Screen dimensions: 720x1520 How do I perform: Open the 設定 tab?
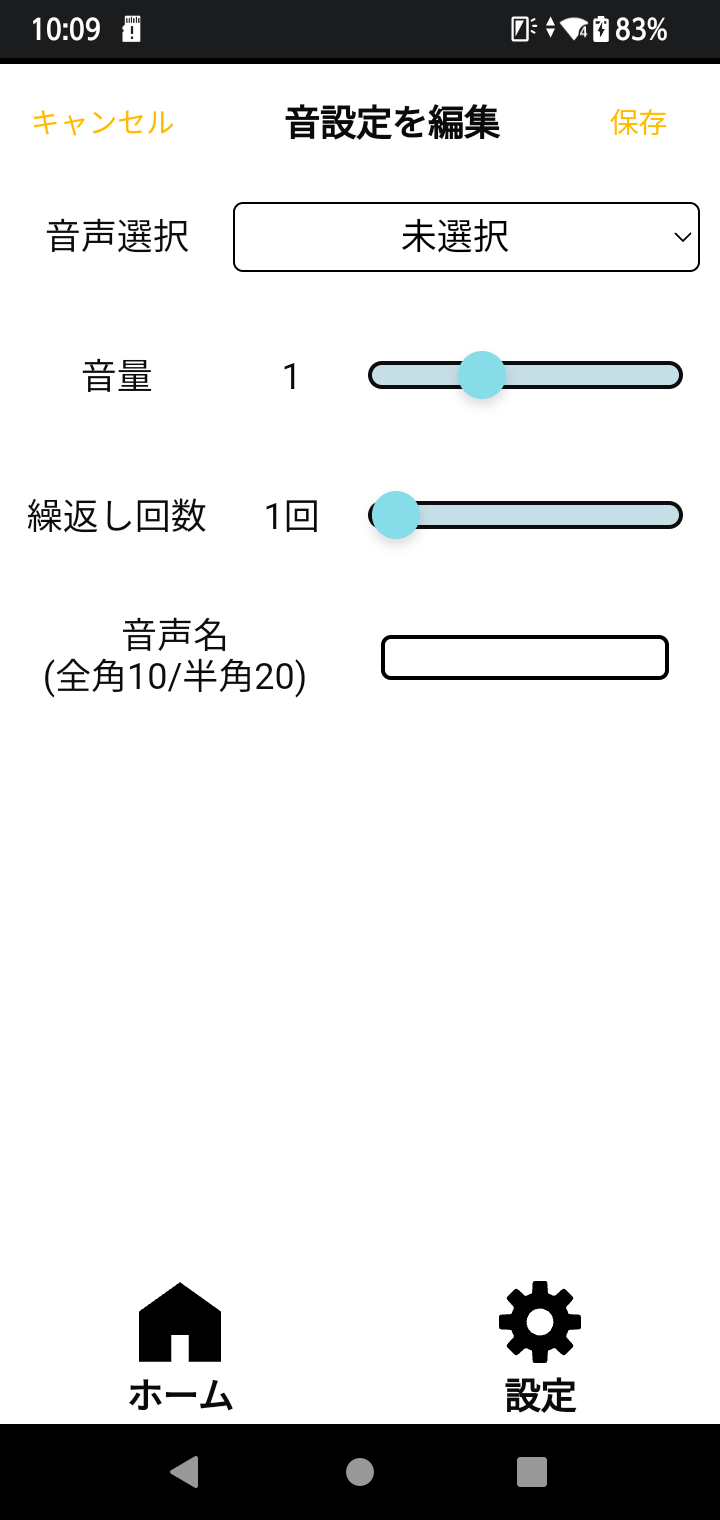click(540, 1346)
